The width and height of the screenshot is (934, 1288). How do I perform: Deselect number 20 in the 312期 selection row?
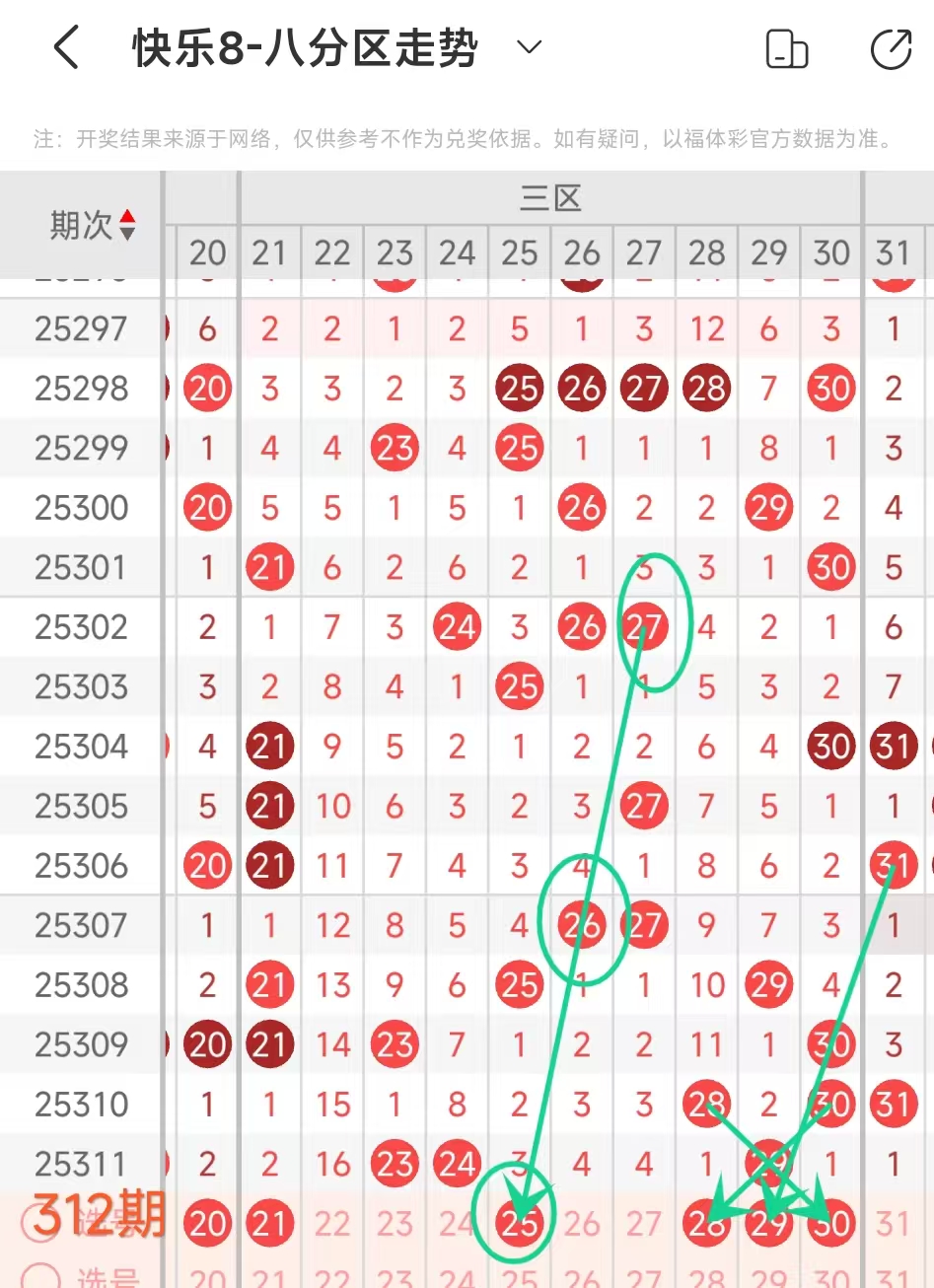[207, 1224]
